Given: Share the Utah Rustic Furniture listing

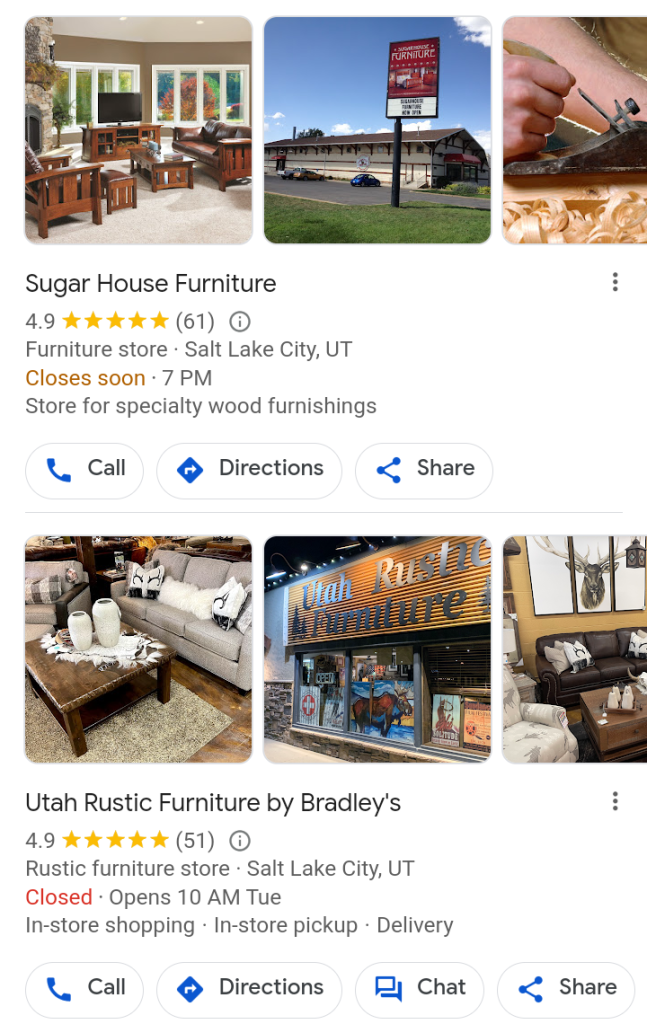Looking at the screenshot, I should pos(566,988).
